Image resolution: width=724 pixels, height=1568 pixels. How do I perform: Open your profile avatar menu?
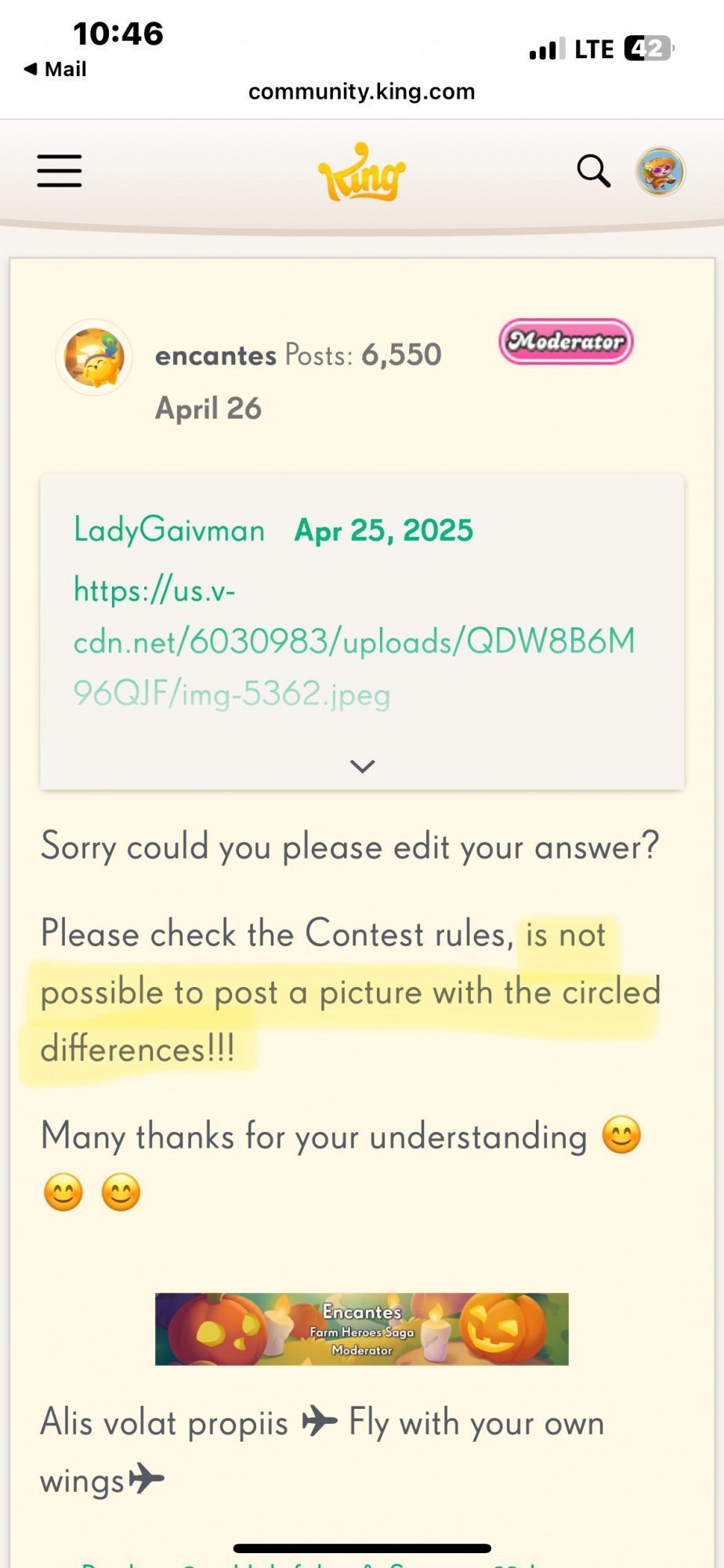click(661, 171)
